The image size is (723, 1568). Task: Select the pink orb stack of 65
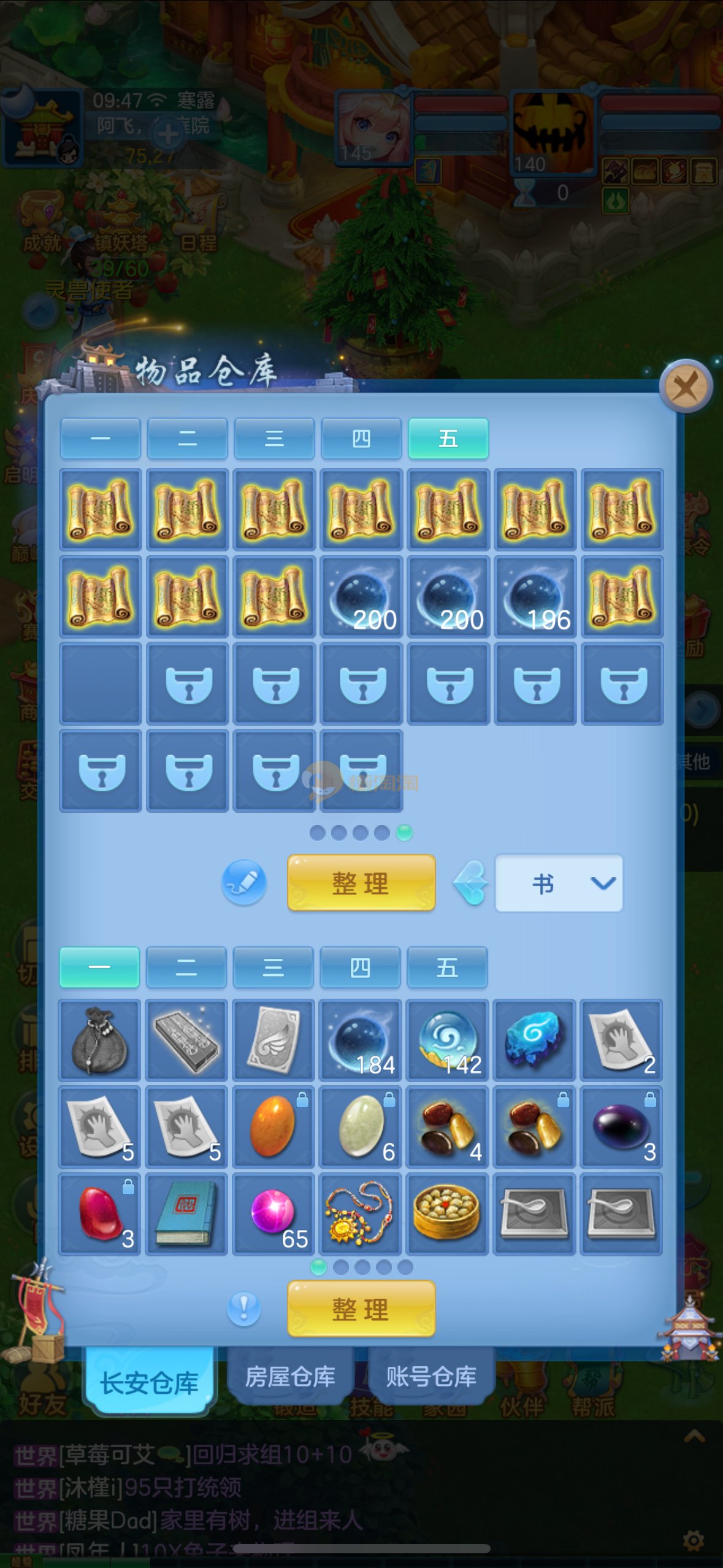tap(274, 1214)
